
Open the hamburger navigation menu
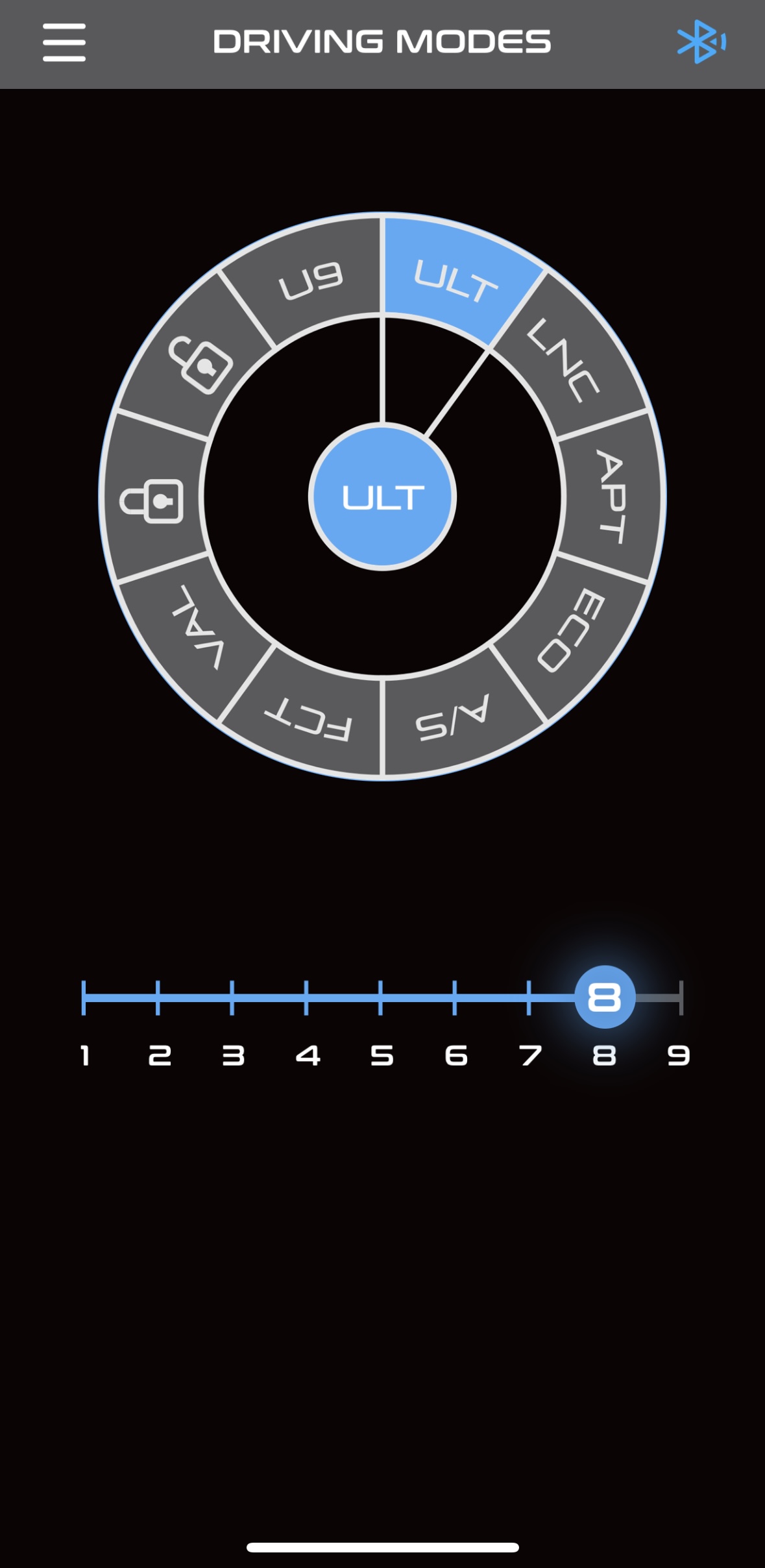[64, 43]
